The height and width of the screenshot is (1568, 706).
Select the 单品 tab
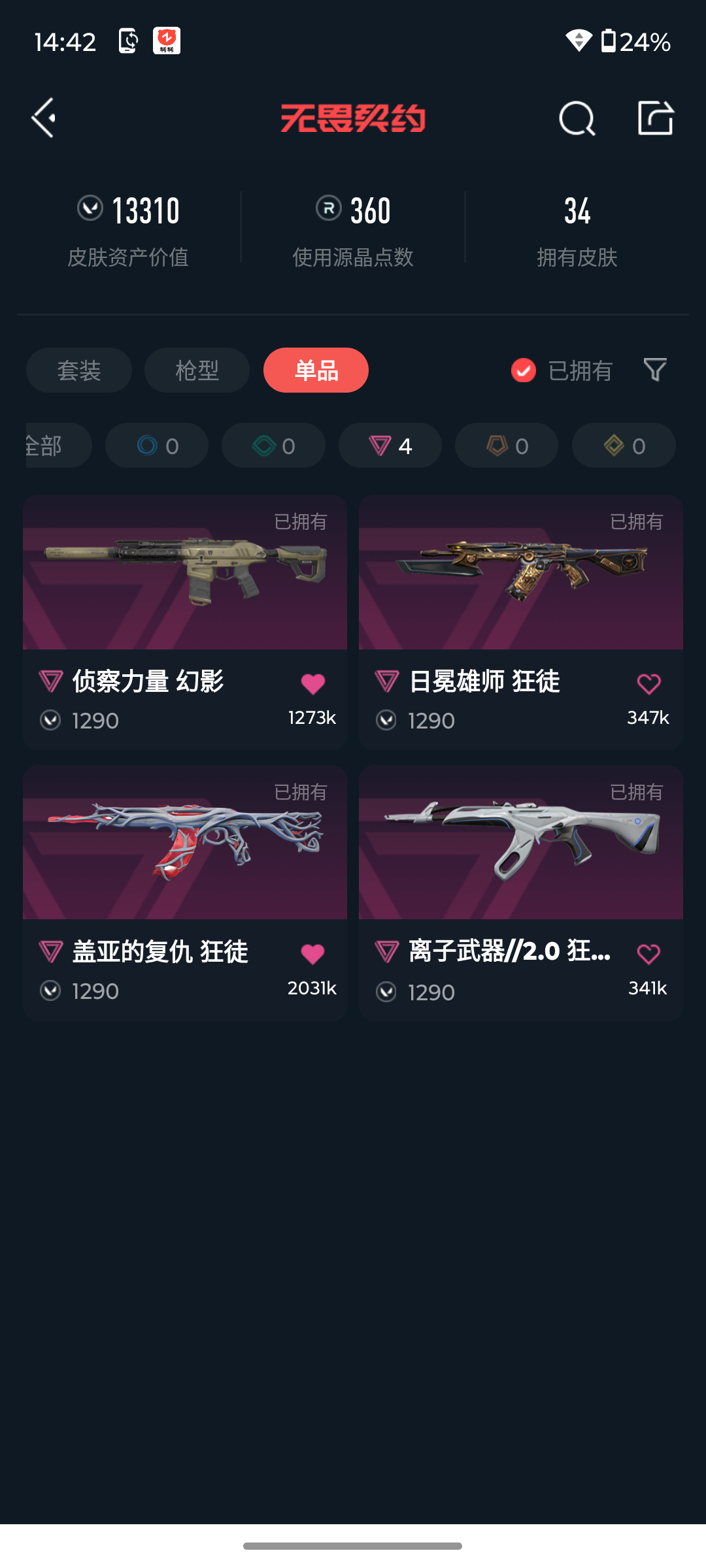coord(316,370)
